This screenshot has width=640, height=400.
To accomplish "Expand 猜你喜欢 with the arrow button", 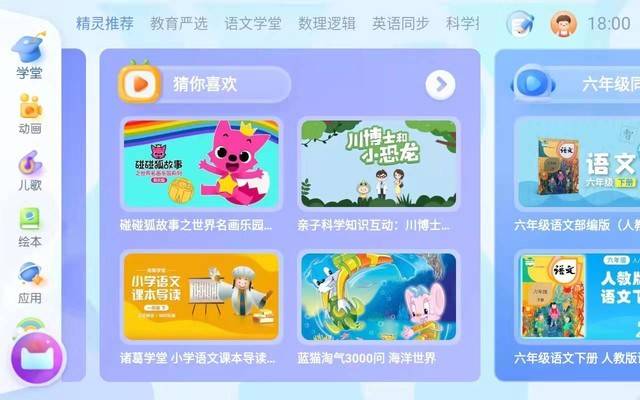I will point(440,84).
